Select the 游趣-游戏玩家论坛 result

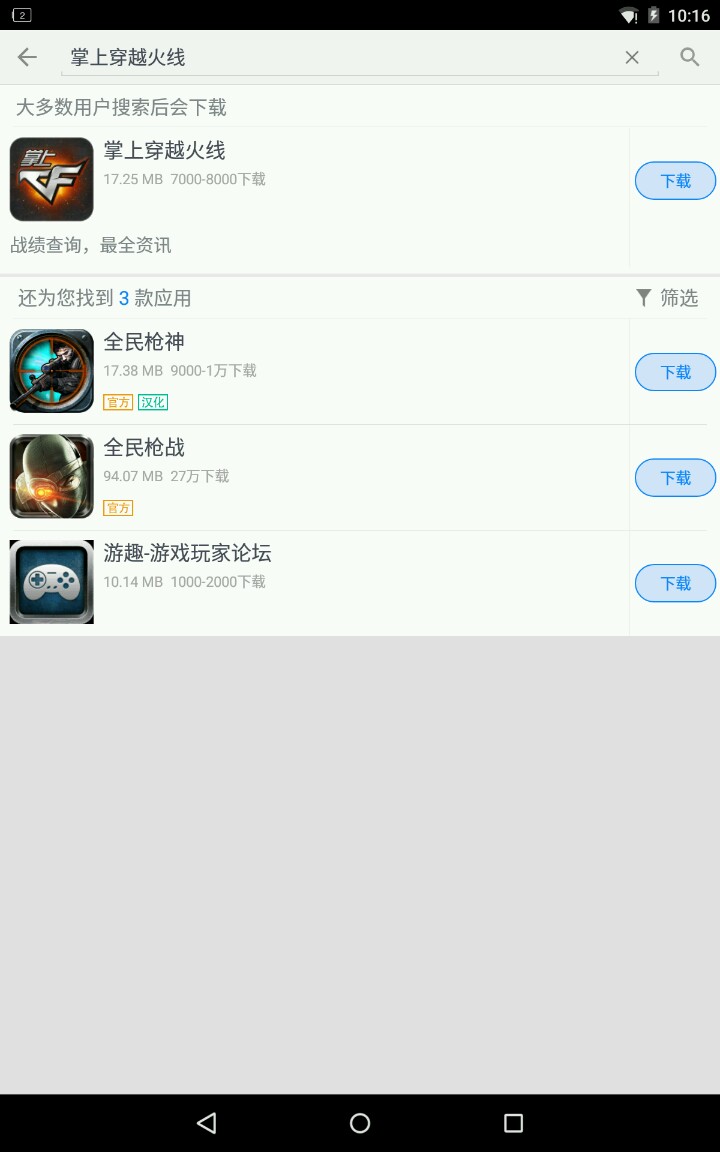point(300,582)
